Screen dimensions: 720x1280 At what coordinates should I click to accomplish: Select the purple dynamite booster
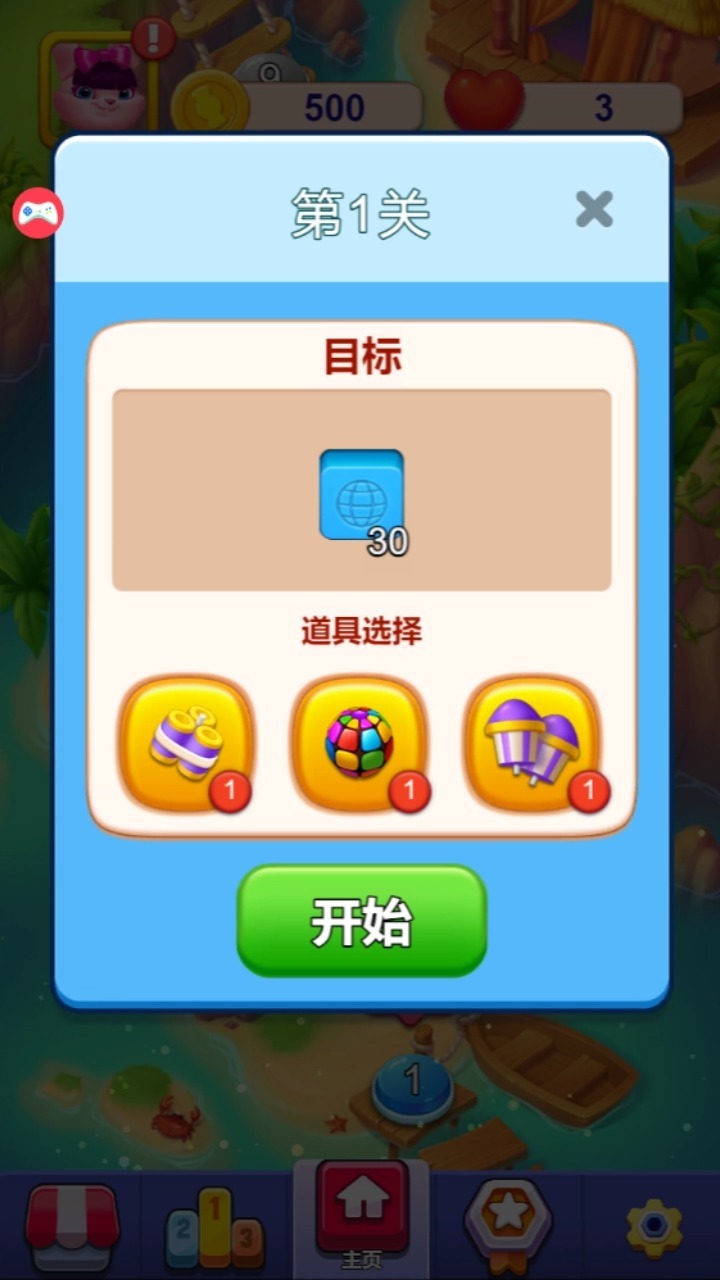coord(187,743)
